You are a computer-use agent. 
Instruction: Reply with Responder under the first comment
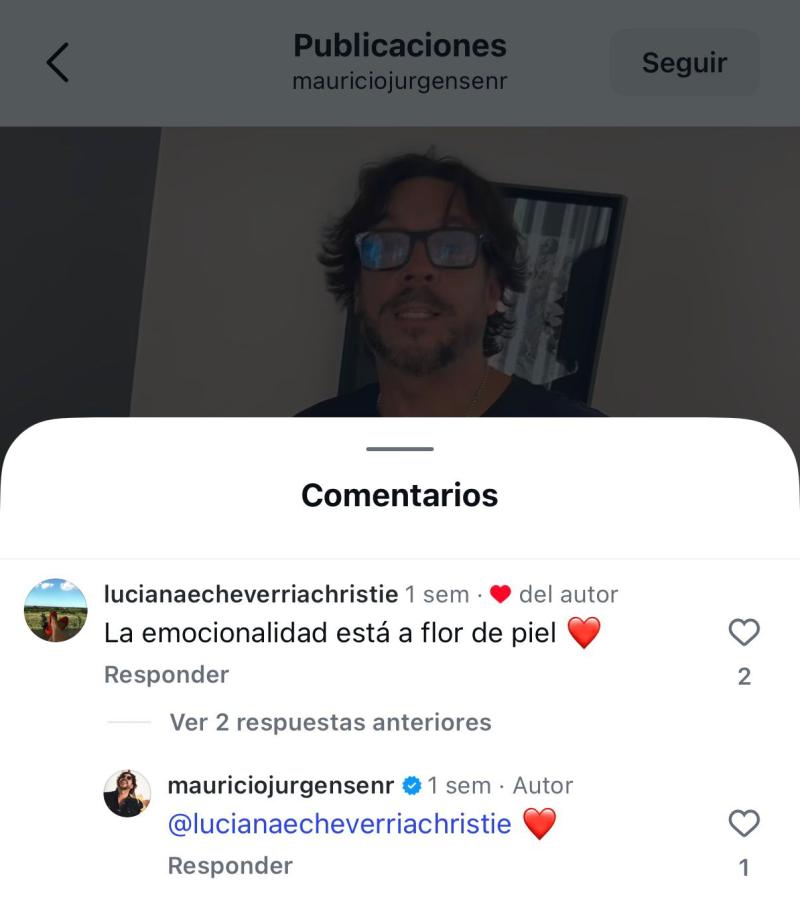pyautogui.click(x=164, y=674)
